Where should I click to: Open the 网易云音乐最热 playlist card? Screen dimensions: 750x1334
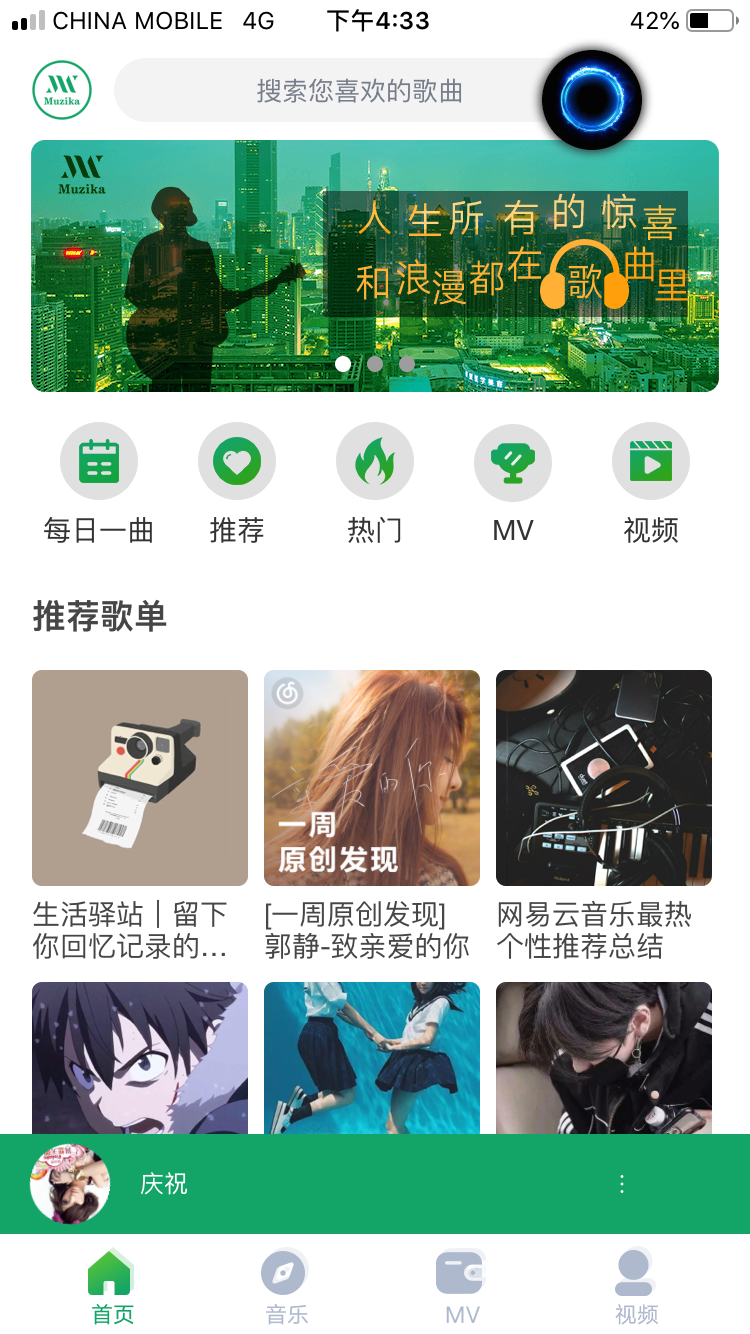604,778
